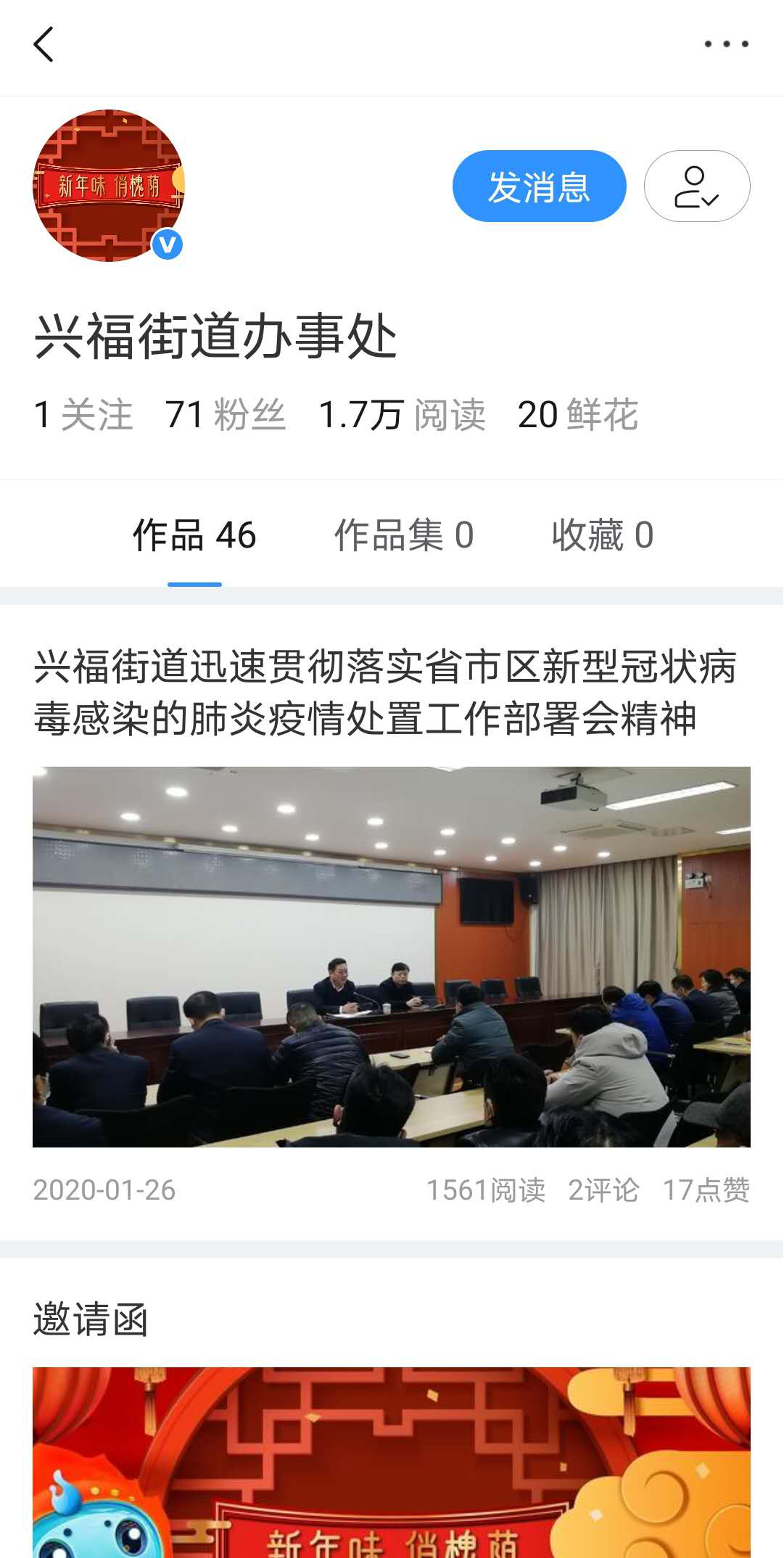
Task: Open the 兴福街道办事处 profile avatar
Action: tap(108, 186)
